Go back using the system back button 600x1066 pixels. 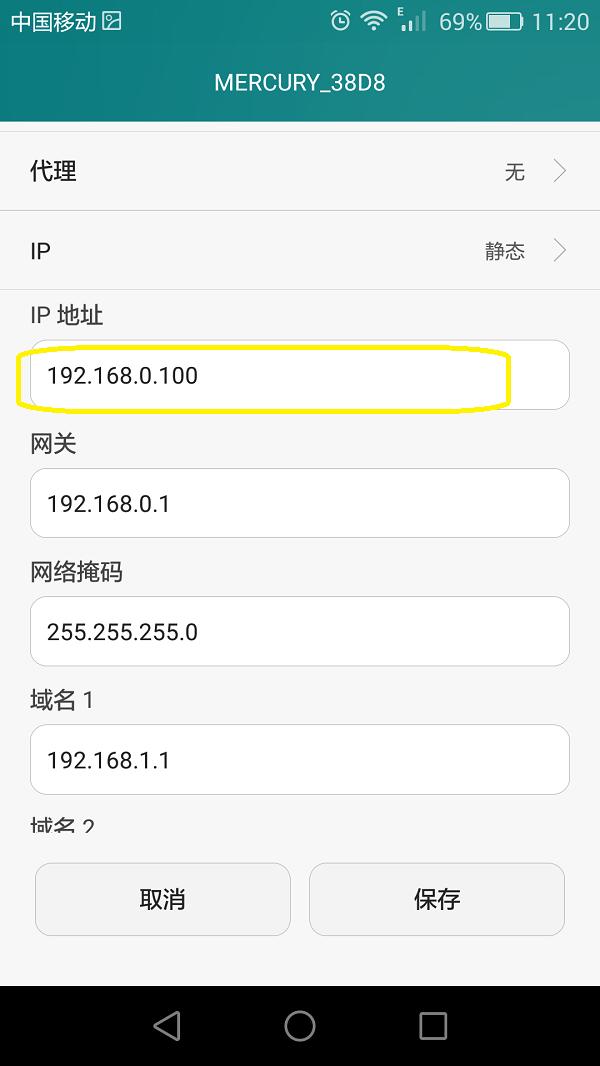coord(167,1025)
